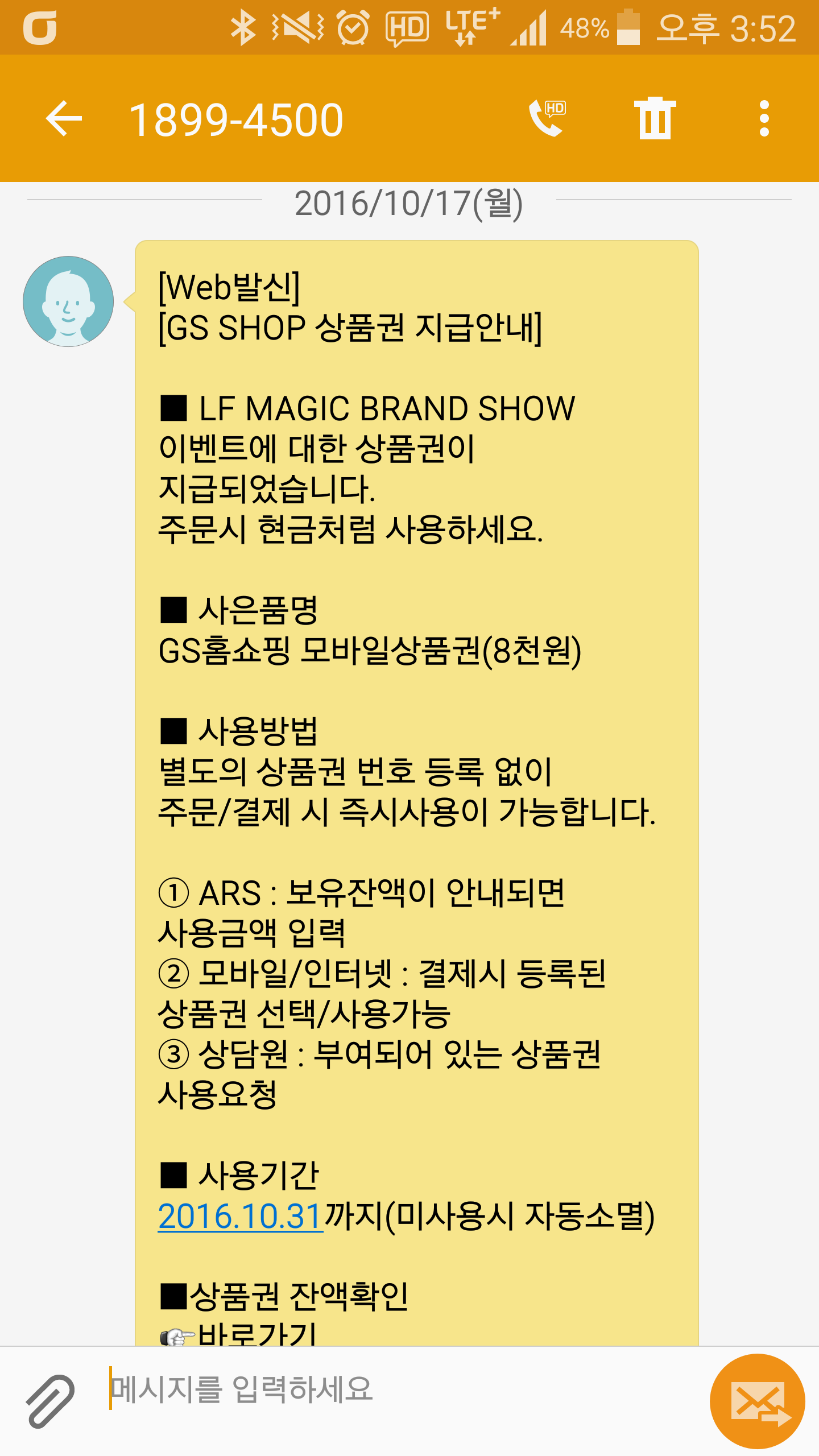Screen dimensions: 819x1456
Task: Delete messages with the trash icon
Action: point(655,118)
